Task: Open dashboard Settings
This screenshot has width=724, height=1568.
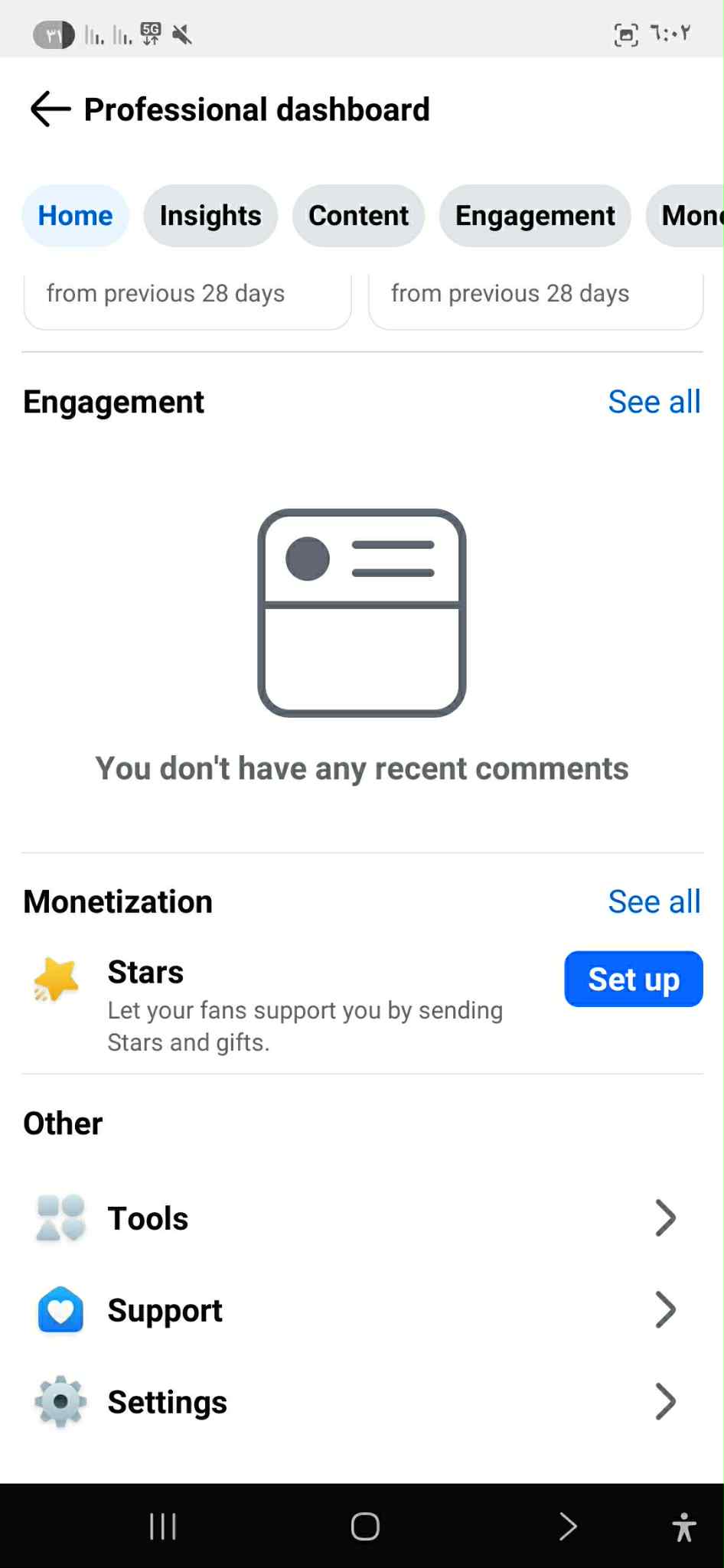Action: point(361,1402)
